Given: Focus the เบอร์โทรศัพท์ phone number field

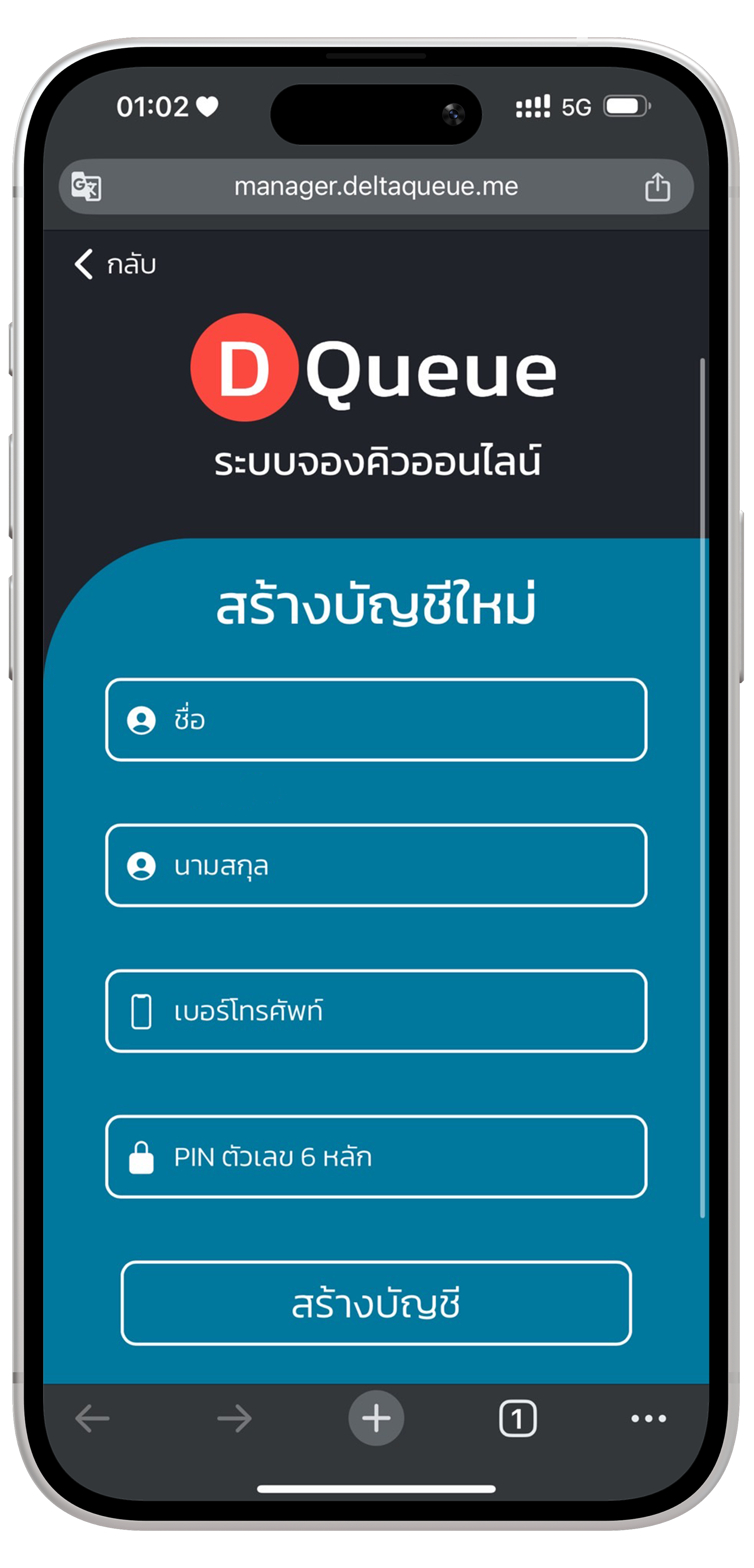Looking at the screenshot, I should point(376,1011).
